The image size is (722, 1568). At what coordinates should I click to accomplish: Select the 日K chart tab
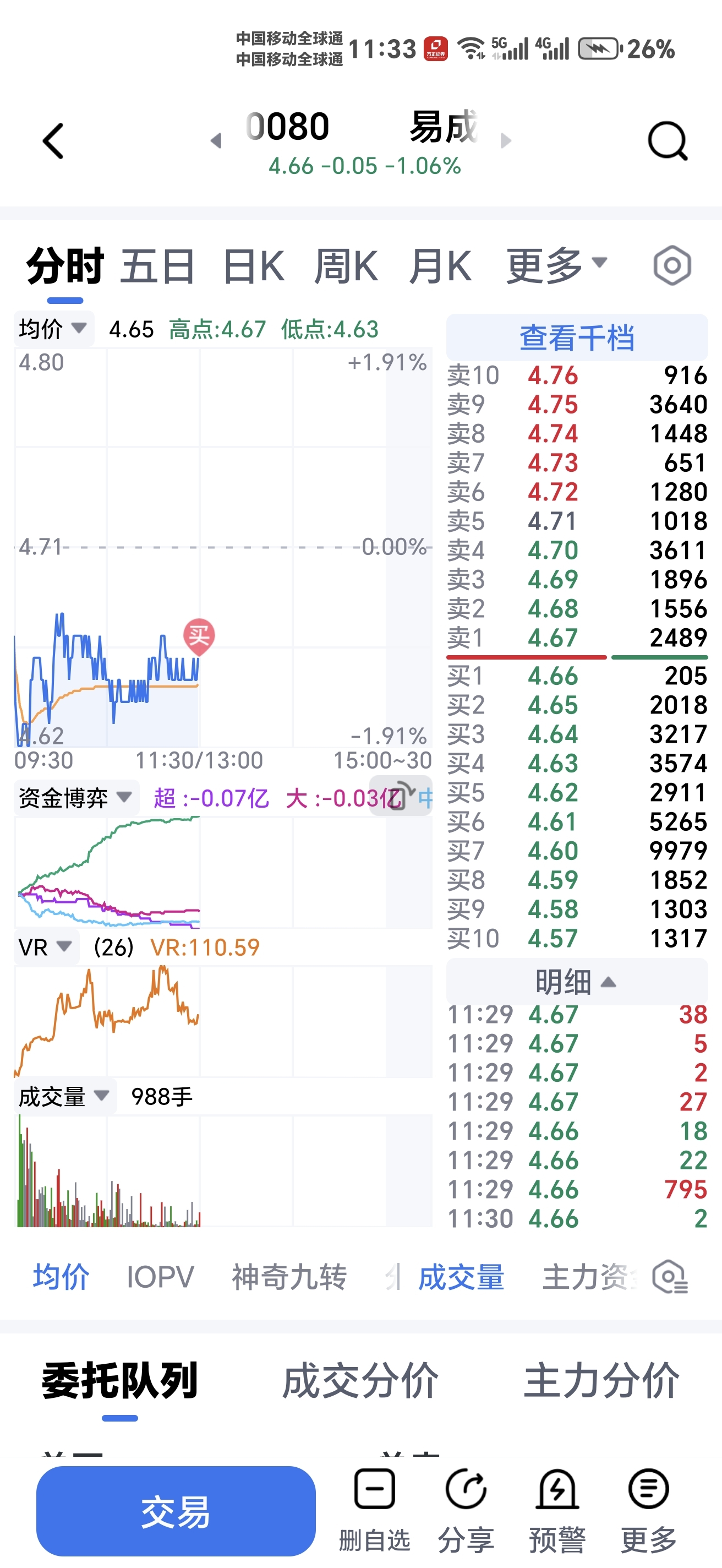point(254,266)
